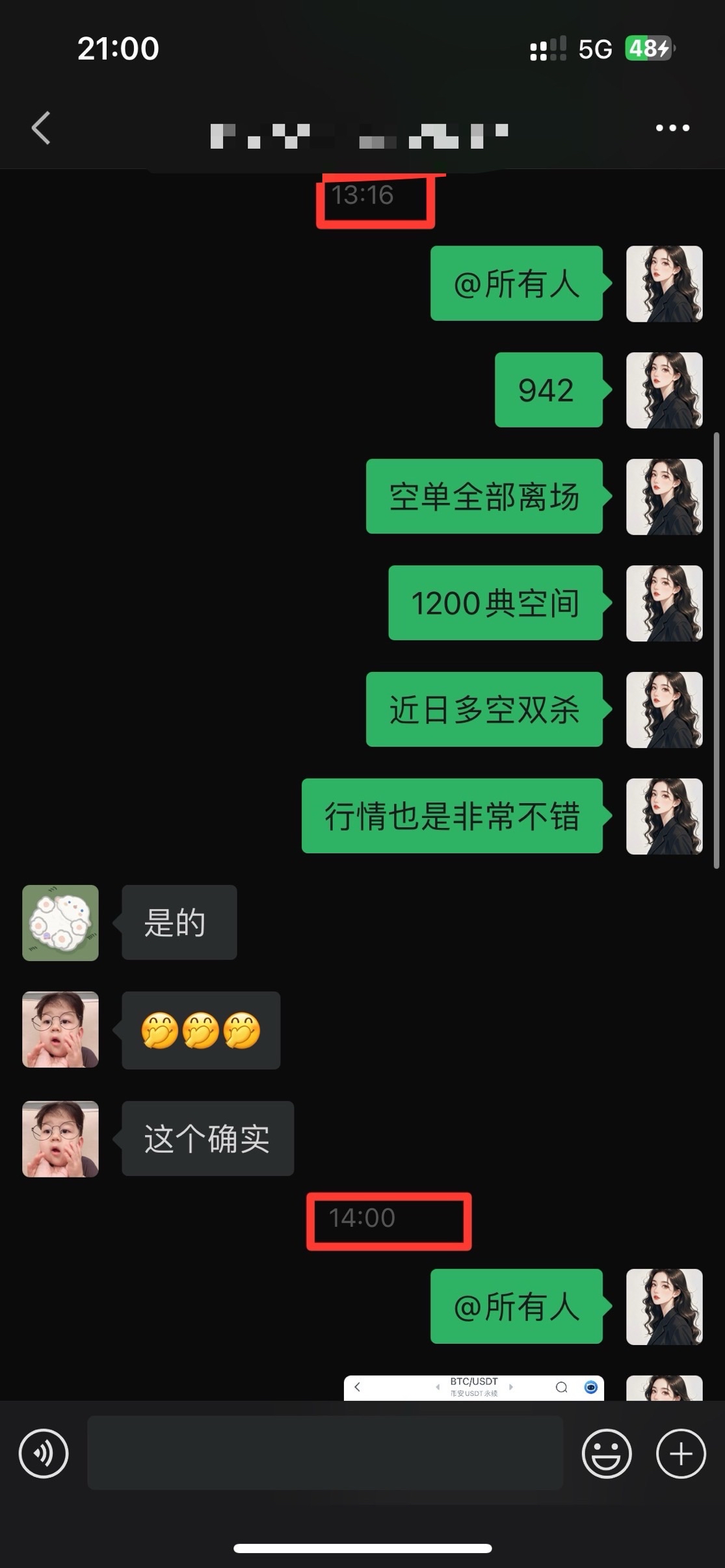
Task: Open avatar beside 这个确实 message
Action: pyautogui.click(x=60, y=1138)
